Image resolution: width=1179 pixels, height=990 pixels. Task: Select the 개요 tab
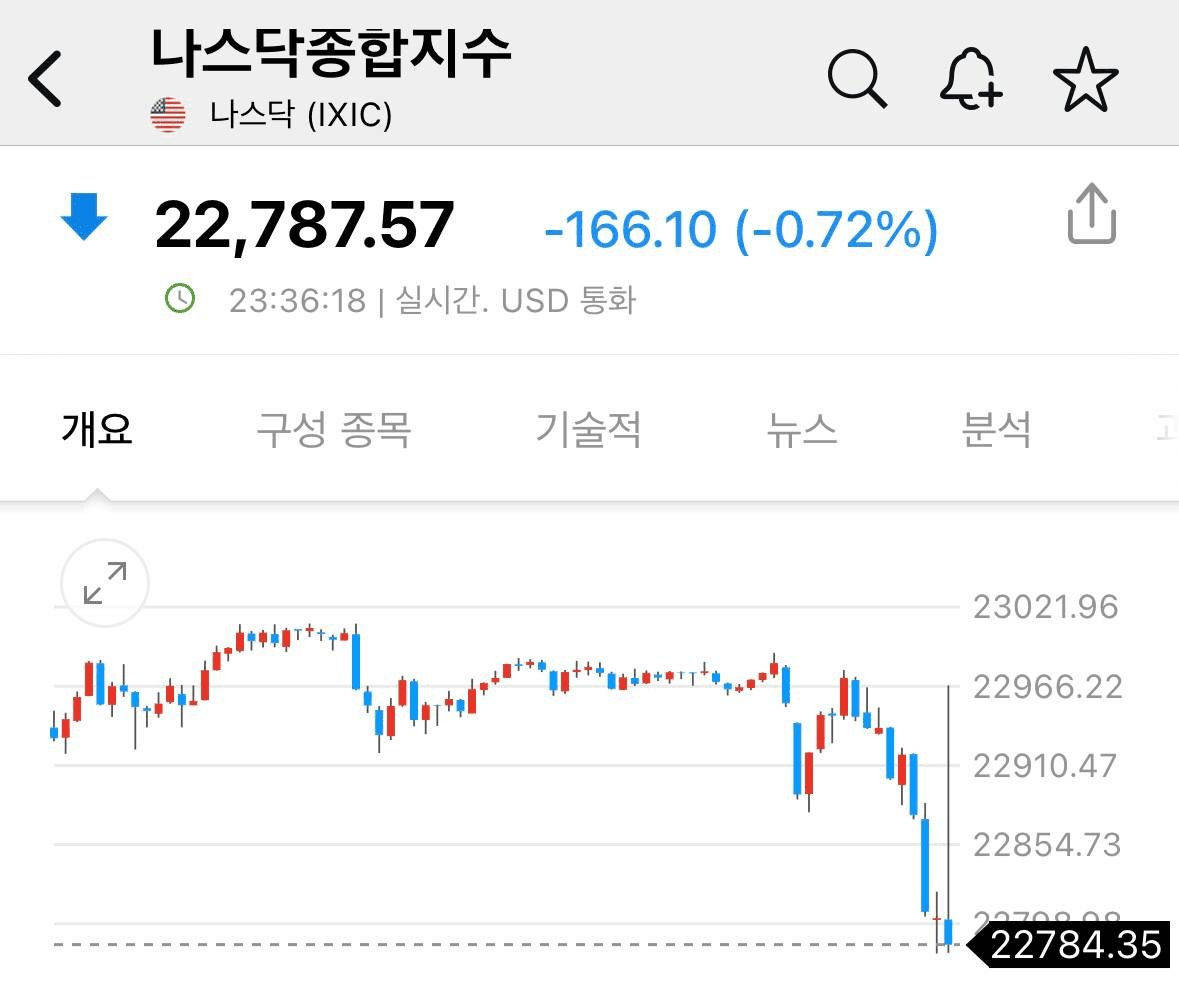tap(97, 430)
